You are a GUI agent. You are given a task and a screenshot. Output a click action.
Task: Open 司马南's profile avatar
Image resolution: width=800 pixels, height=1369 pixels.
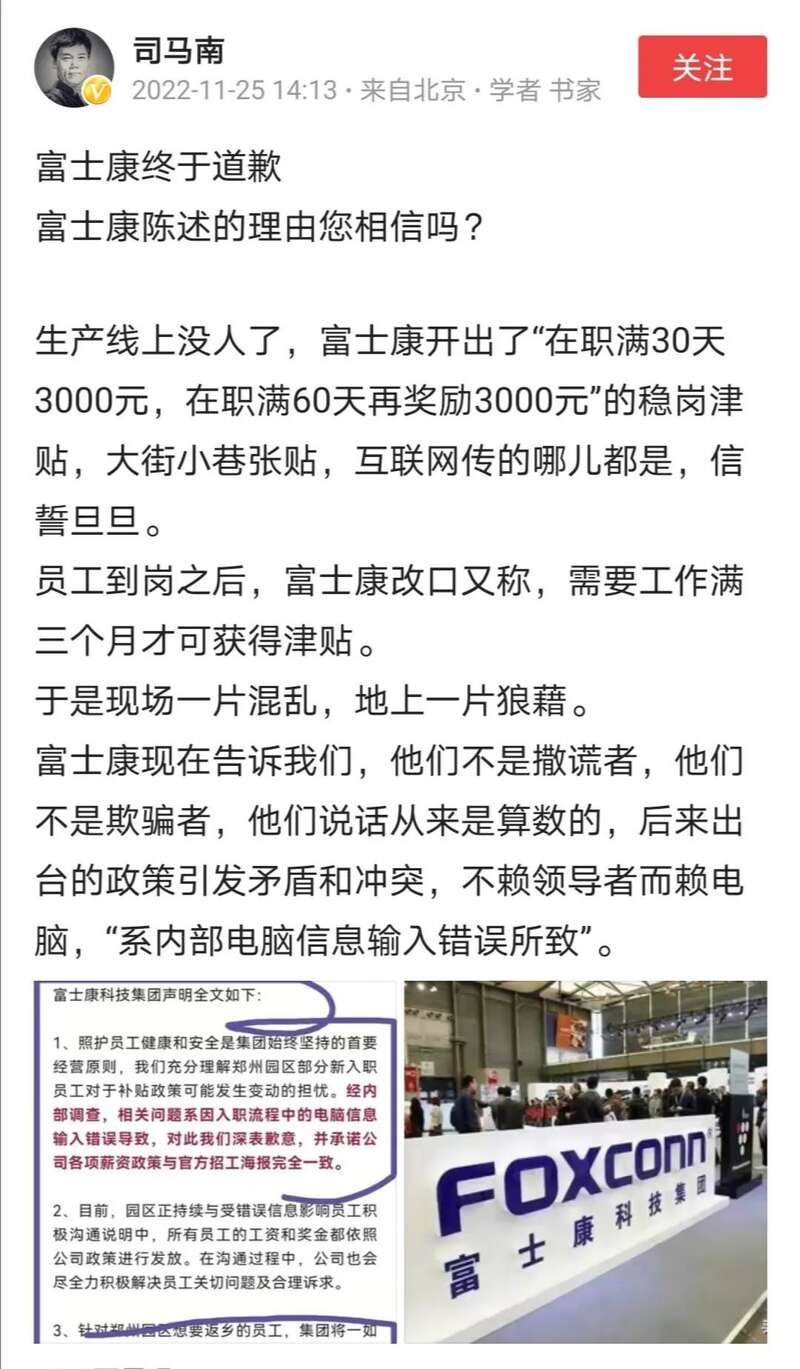click(x=74, y=68)
